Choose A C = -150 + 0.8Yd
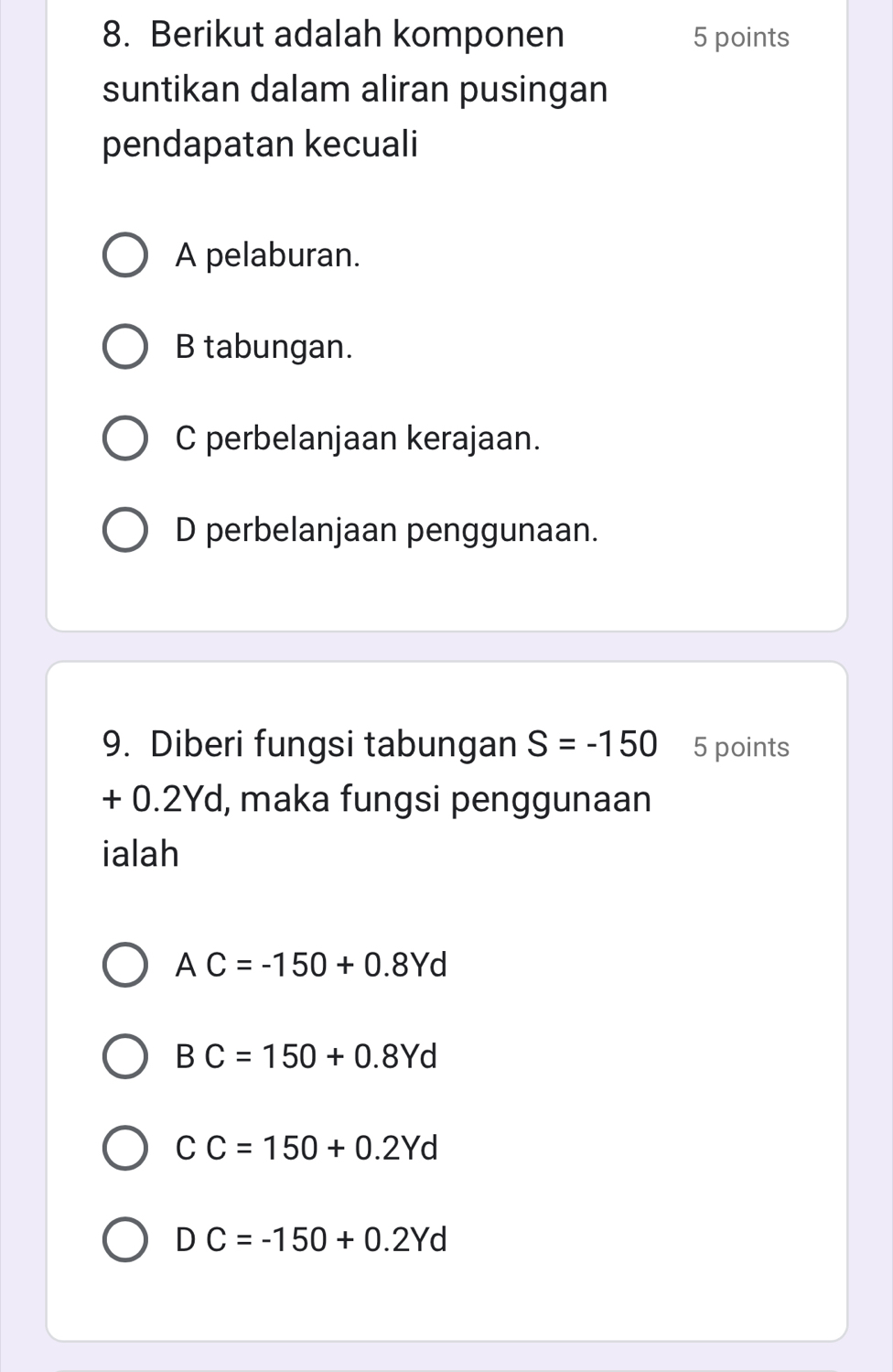Screen dimensions: 893x1372 click(124, 965)
